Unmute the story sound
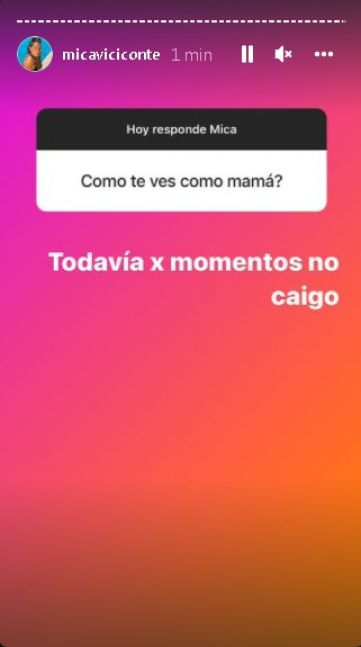Image resolution: width=361 pixels, height=647 pixels. (283, 54)
